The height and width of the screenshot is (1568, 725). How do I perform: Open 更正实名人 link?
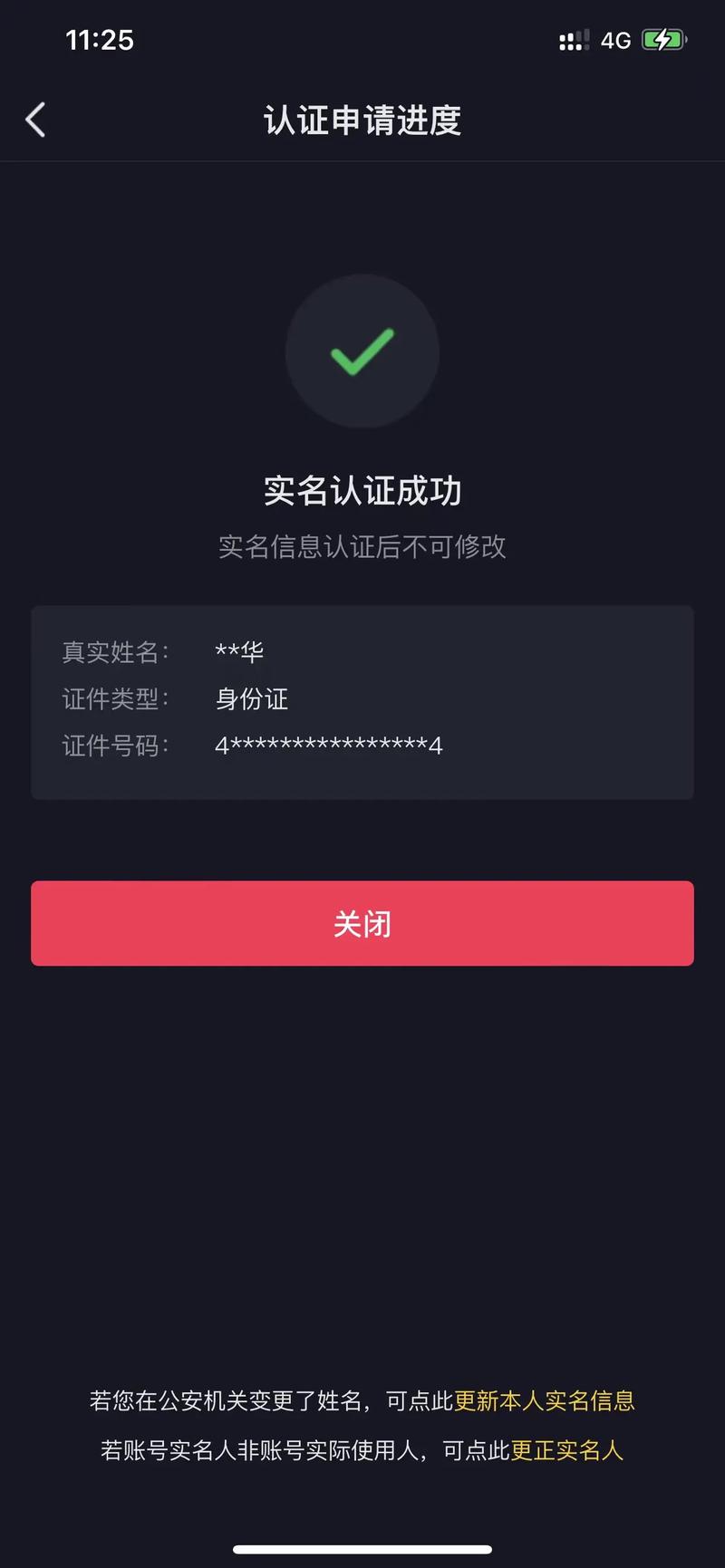point(566,1450)
